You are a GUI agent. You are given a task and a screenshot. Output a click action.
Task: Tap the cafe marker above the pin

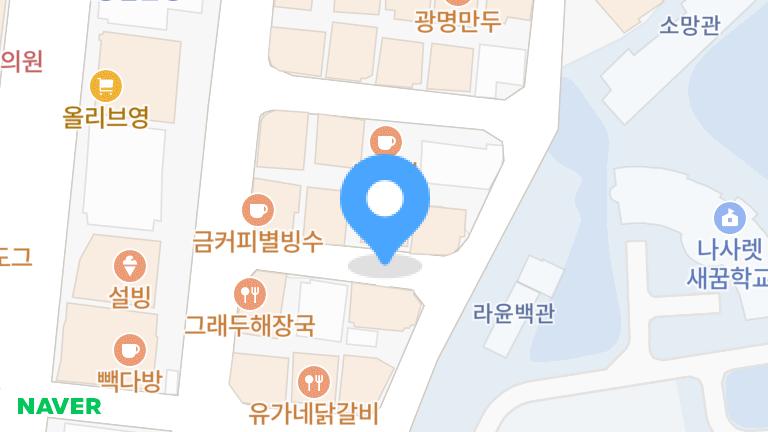385,139
